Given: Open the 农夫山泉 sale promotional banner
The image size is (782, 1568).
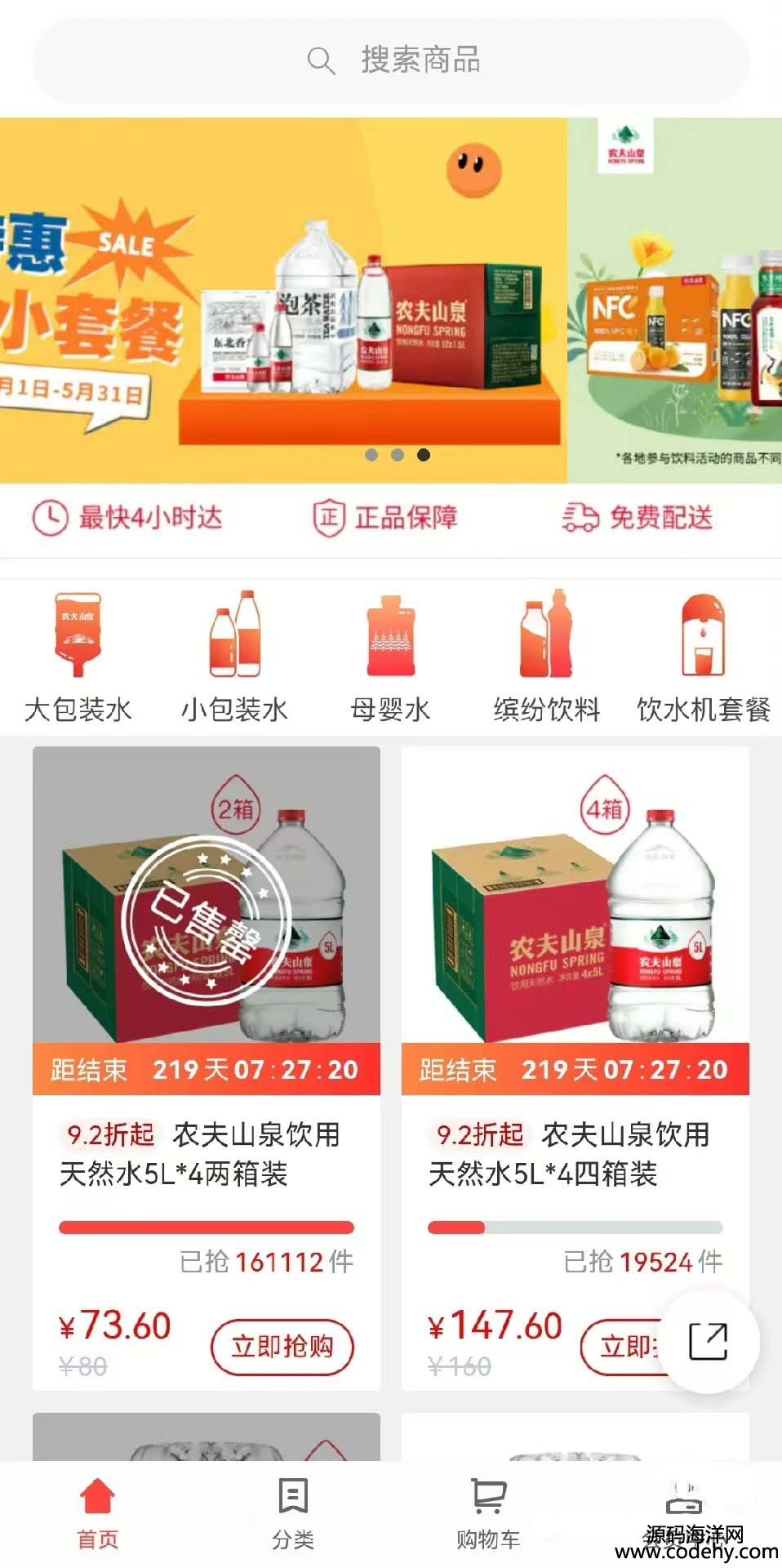Looking at the screenshot, I should 283,300.
